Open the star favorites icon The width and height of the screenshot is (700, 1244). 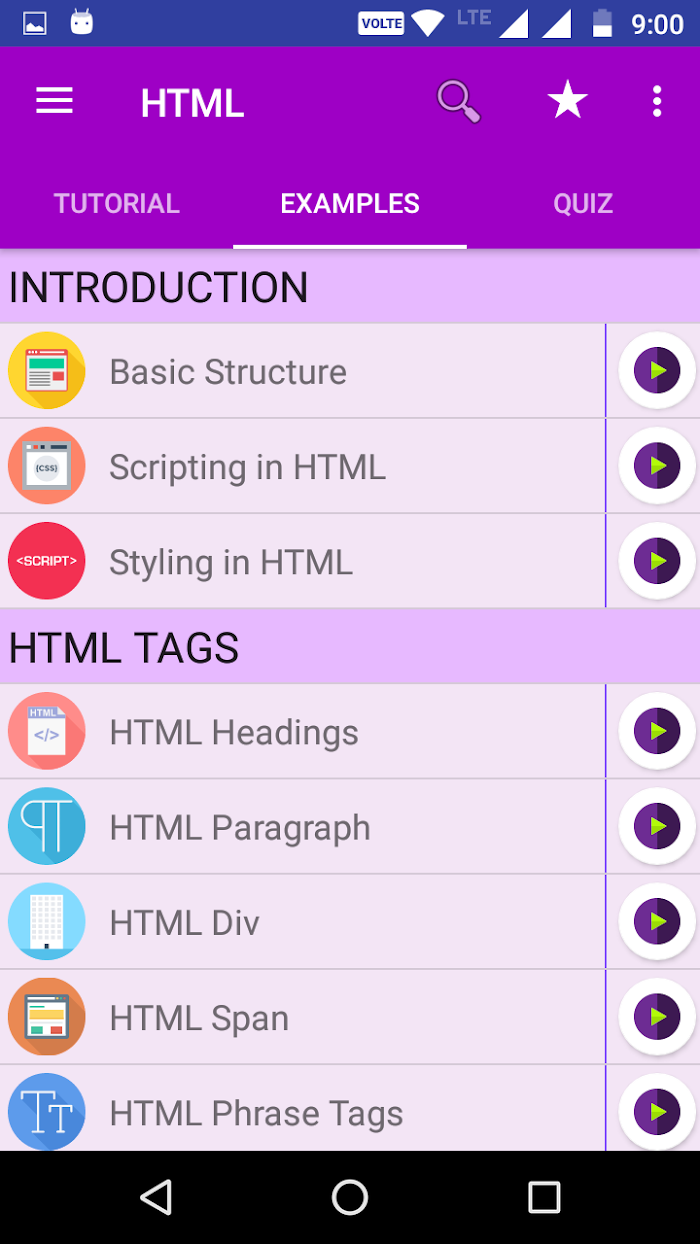(x=567, y=100)
